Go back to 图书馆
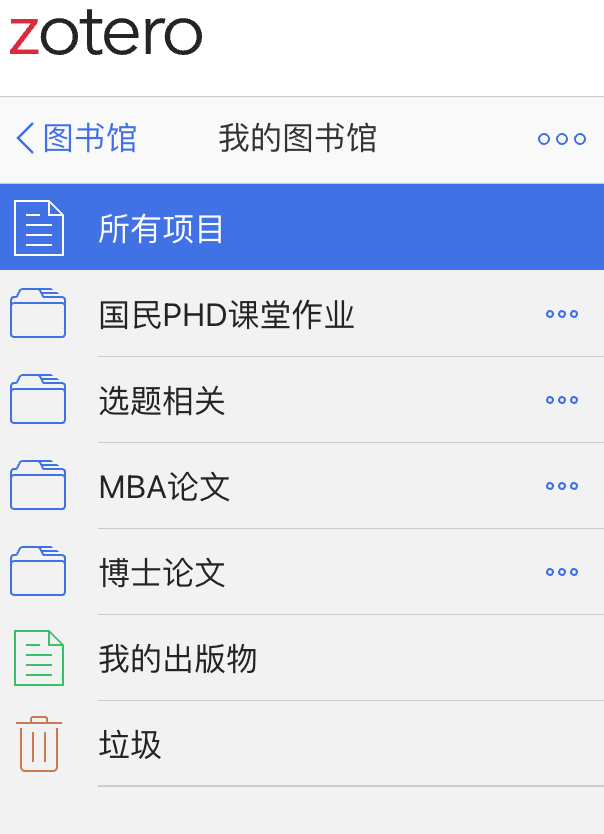The image size is (604, 834). pos(77,138)
